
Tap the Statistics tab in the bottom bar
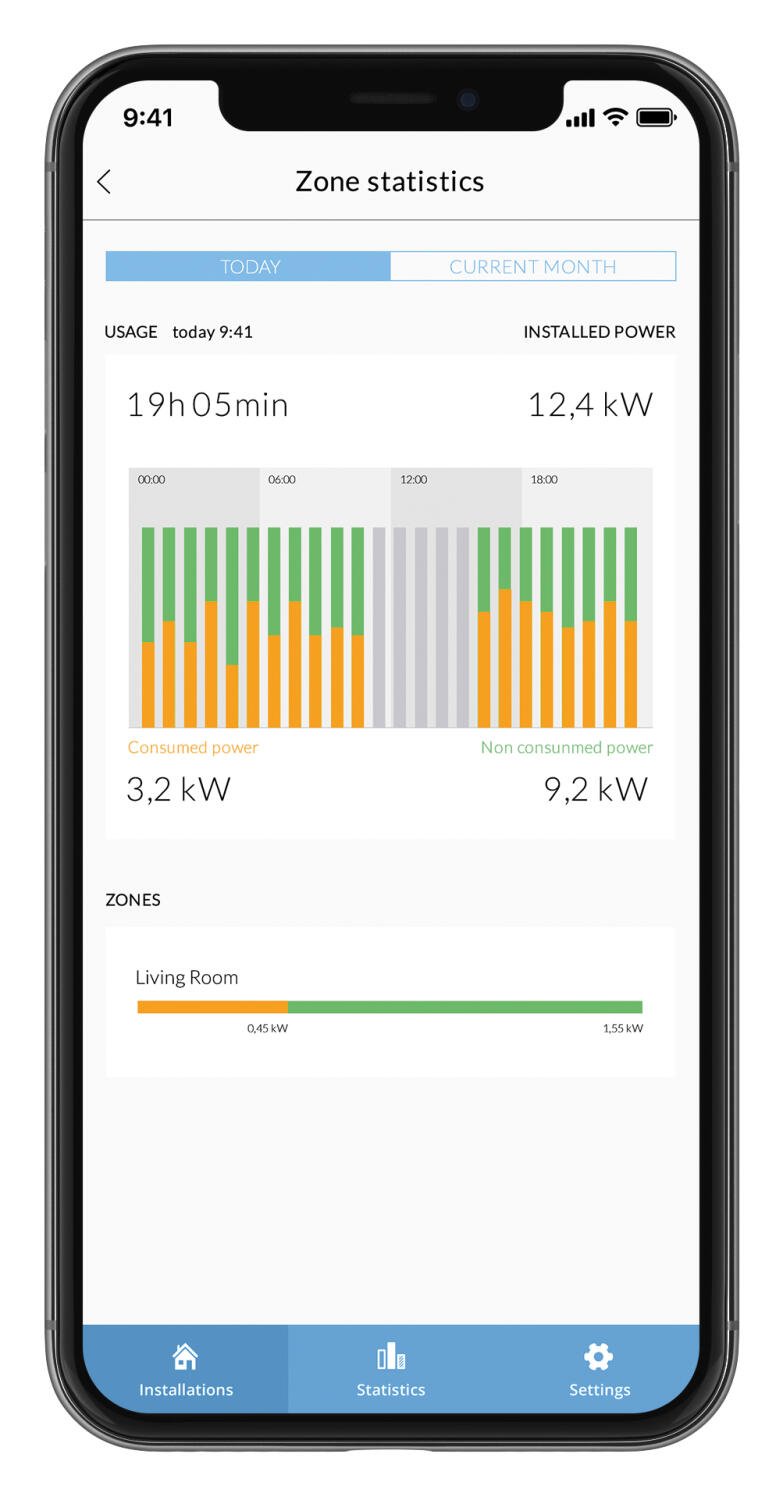pyautogui.click(x=390, y=1370)
